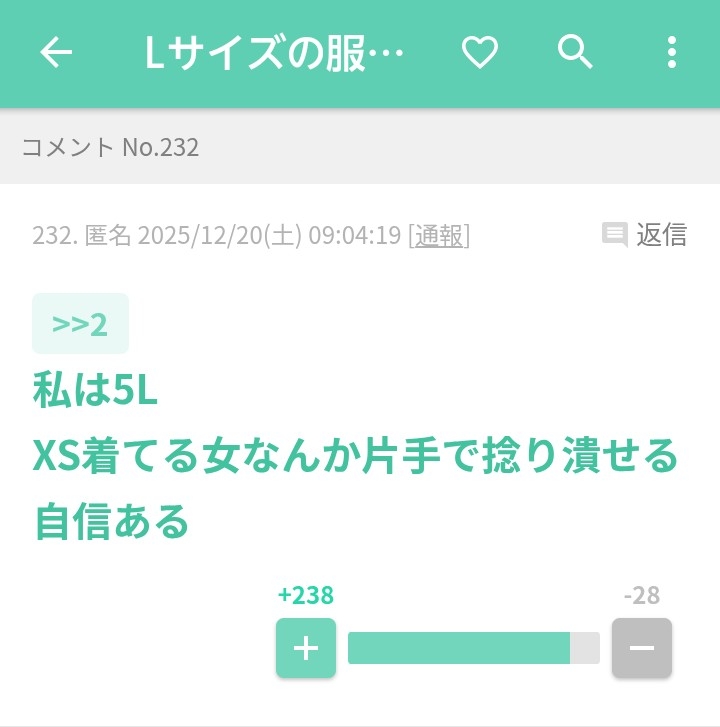Toggle the heart favorite icon
This screenshot has width=720, height=727.
coord(481,54)
